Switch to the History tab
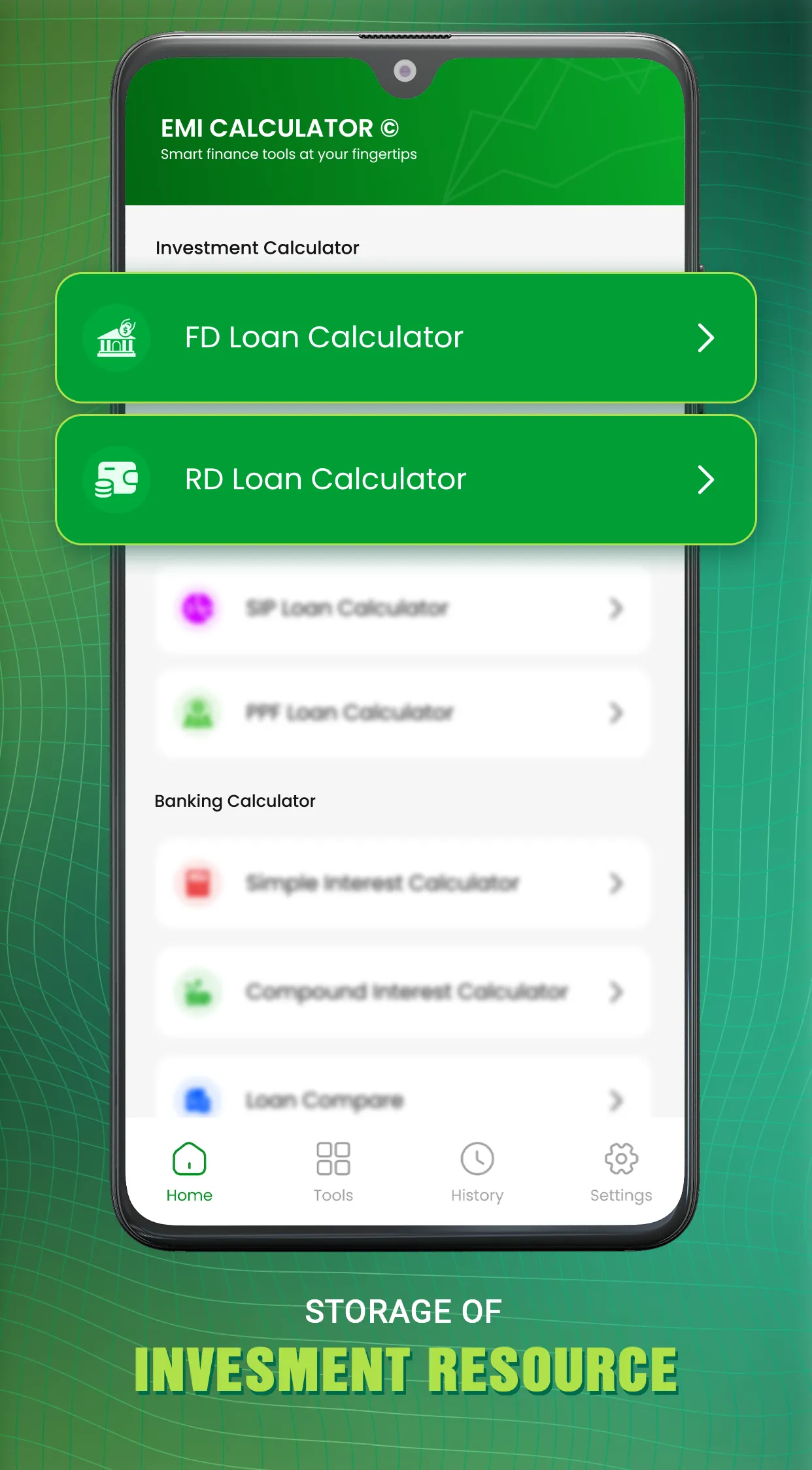The height and width of the screenshot is (1470, 812). (x=477, y=1171)
